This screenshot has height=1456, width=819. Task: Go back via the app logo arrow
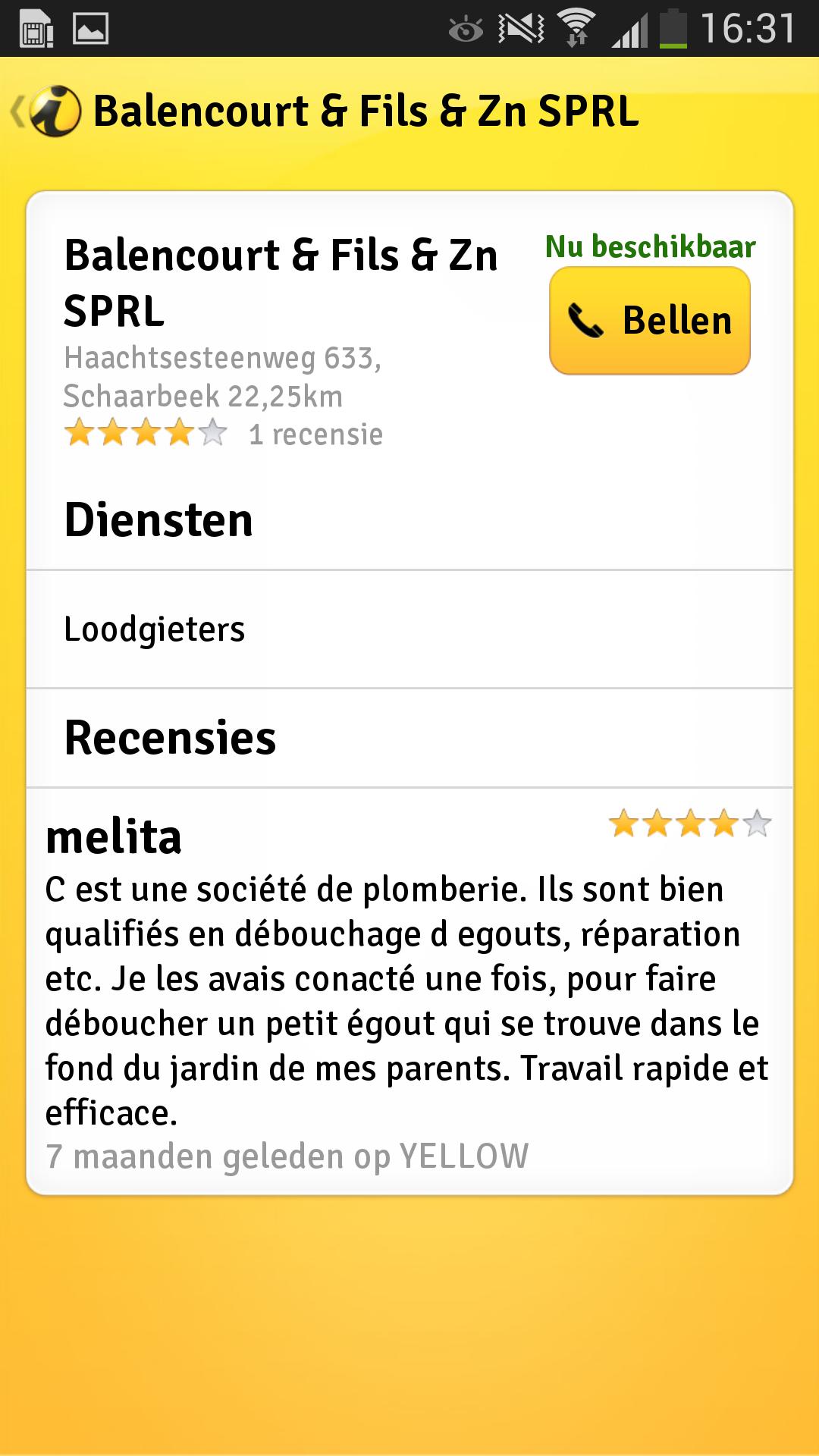pos(47,111)
